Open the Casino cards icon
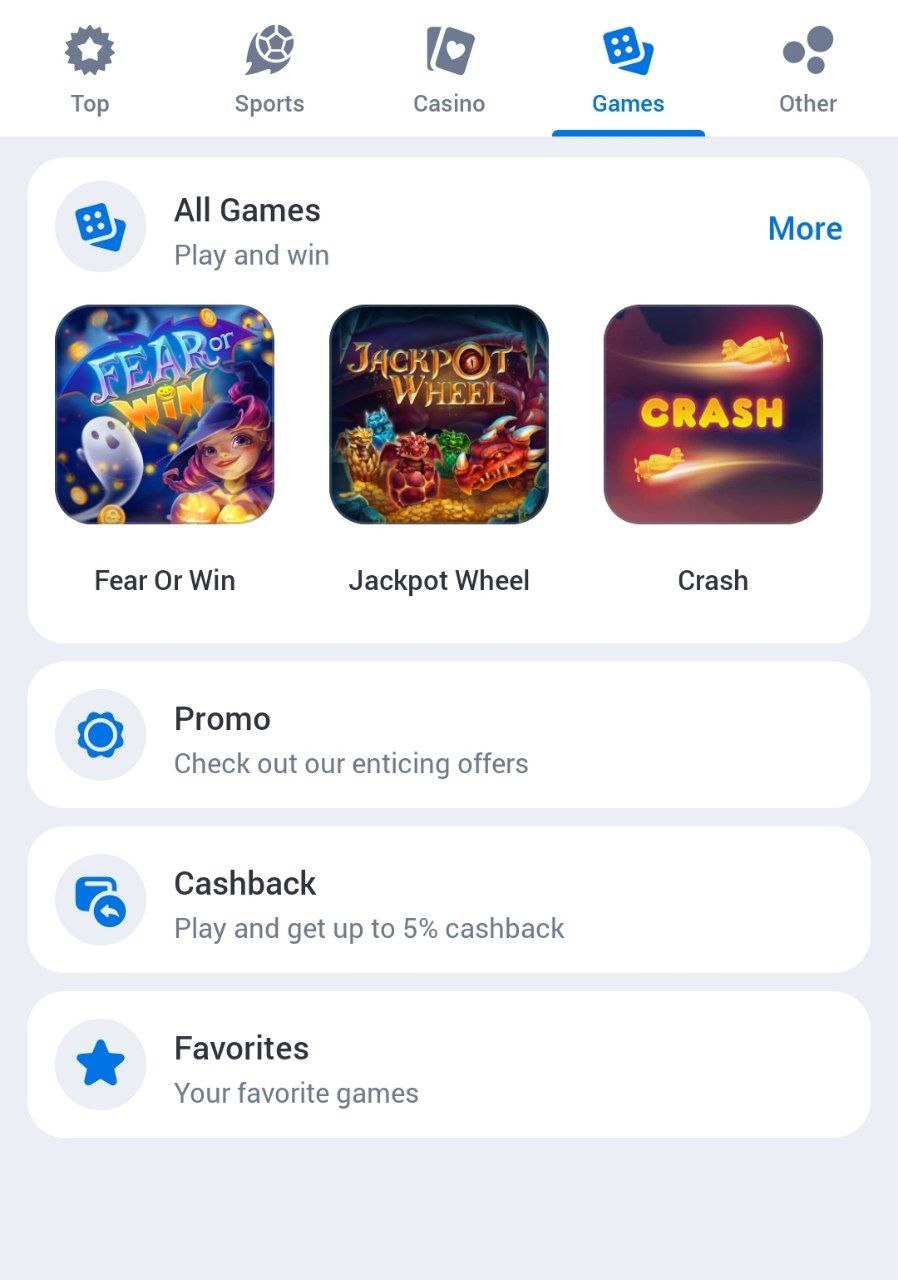898x1280 pixels. click(x=448, y=48)
